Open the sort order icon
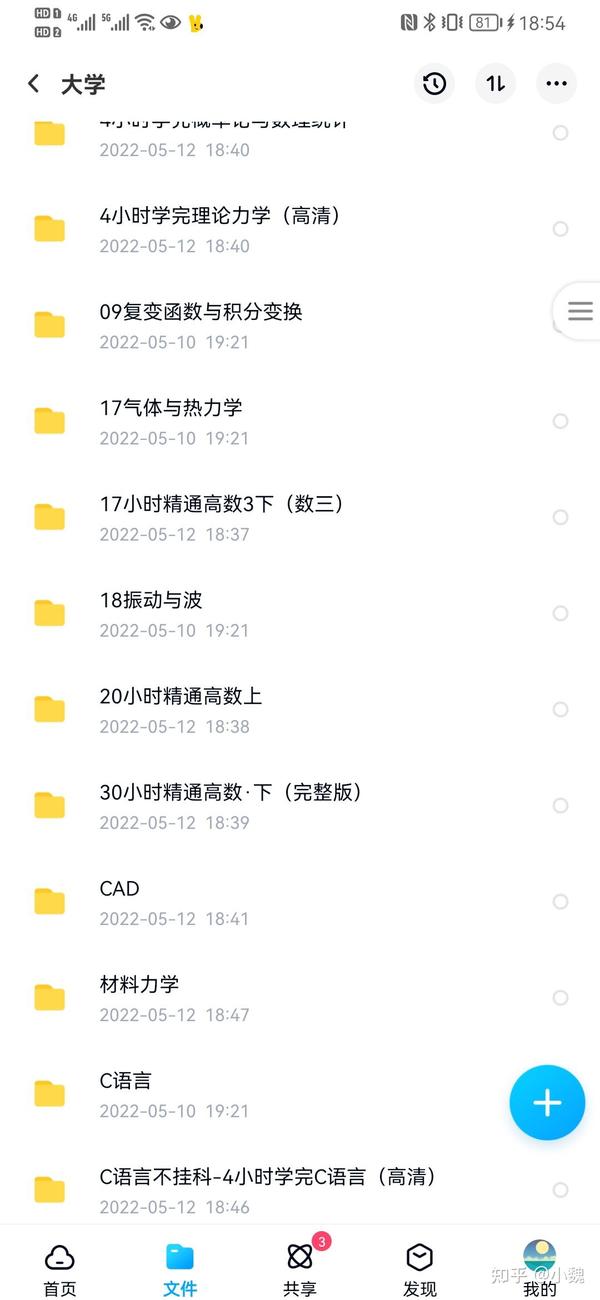This screenshot has width=600, height=1300. click(x=496, y=84)
